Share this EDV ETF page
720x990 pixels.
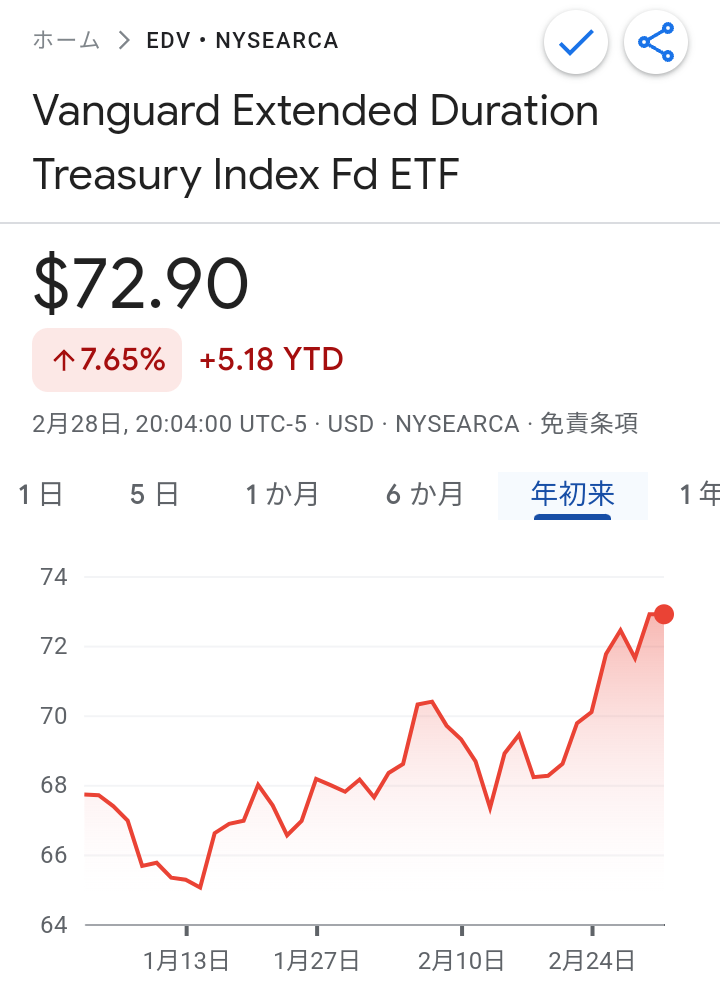click(x=656, y=43)
